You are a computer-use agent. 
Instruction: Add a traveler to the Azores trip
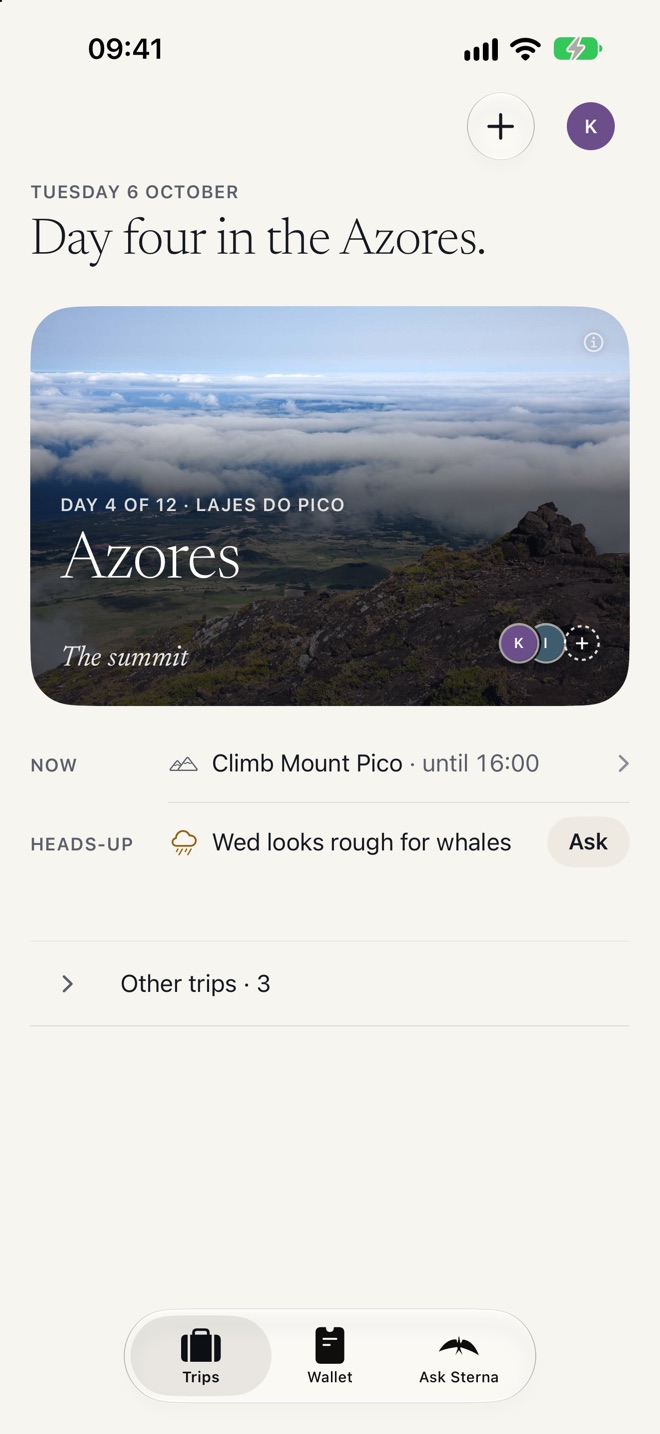point(582,643)
